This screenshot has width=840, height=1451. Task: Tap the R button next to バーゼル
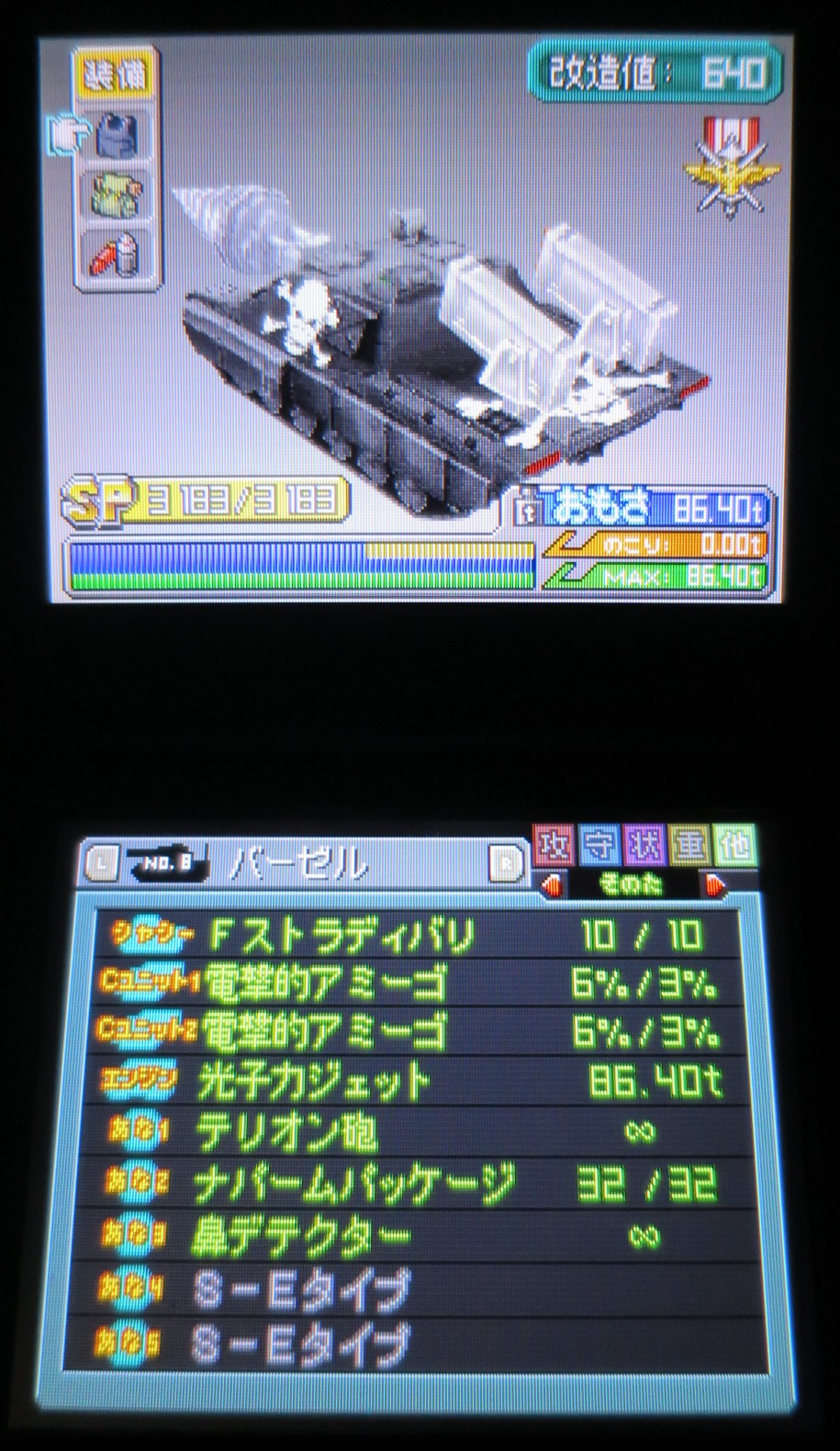[505, 862]
